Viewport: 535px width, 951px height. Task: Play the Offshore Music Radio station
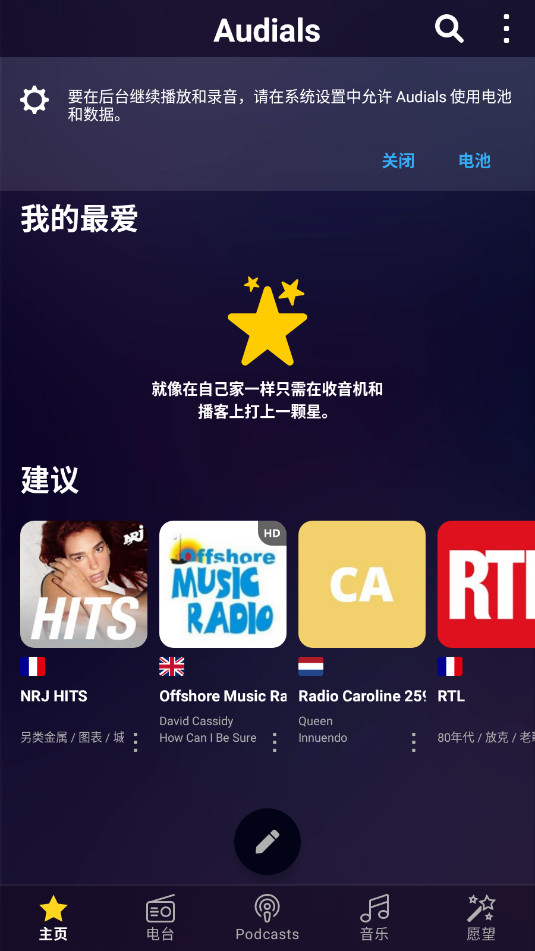pos(223,584)
